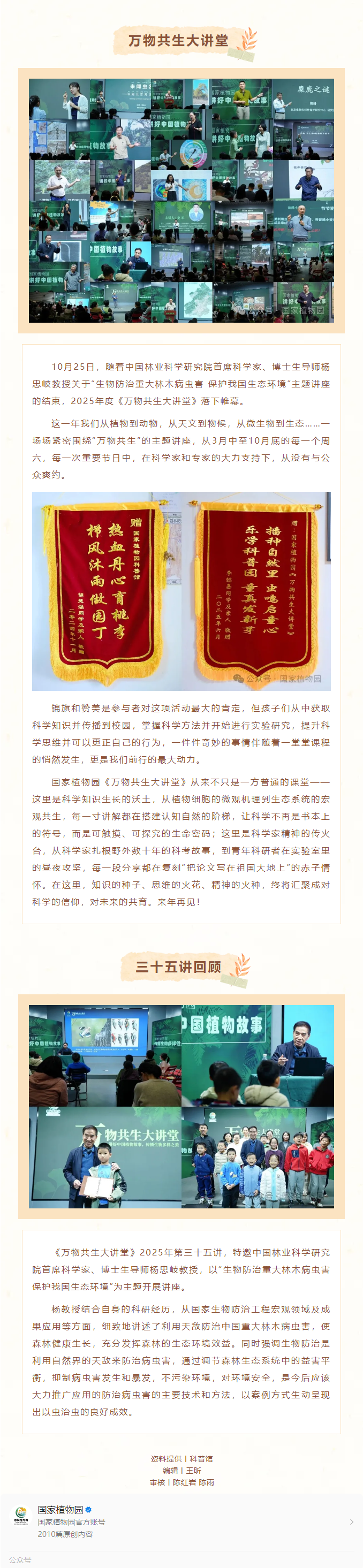View the lecture speakers photo collage

pyautogui.click(x=181, y=200)
